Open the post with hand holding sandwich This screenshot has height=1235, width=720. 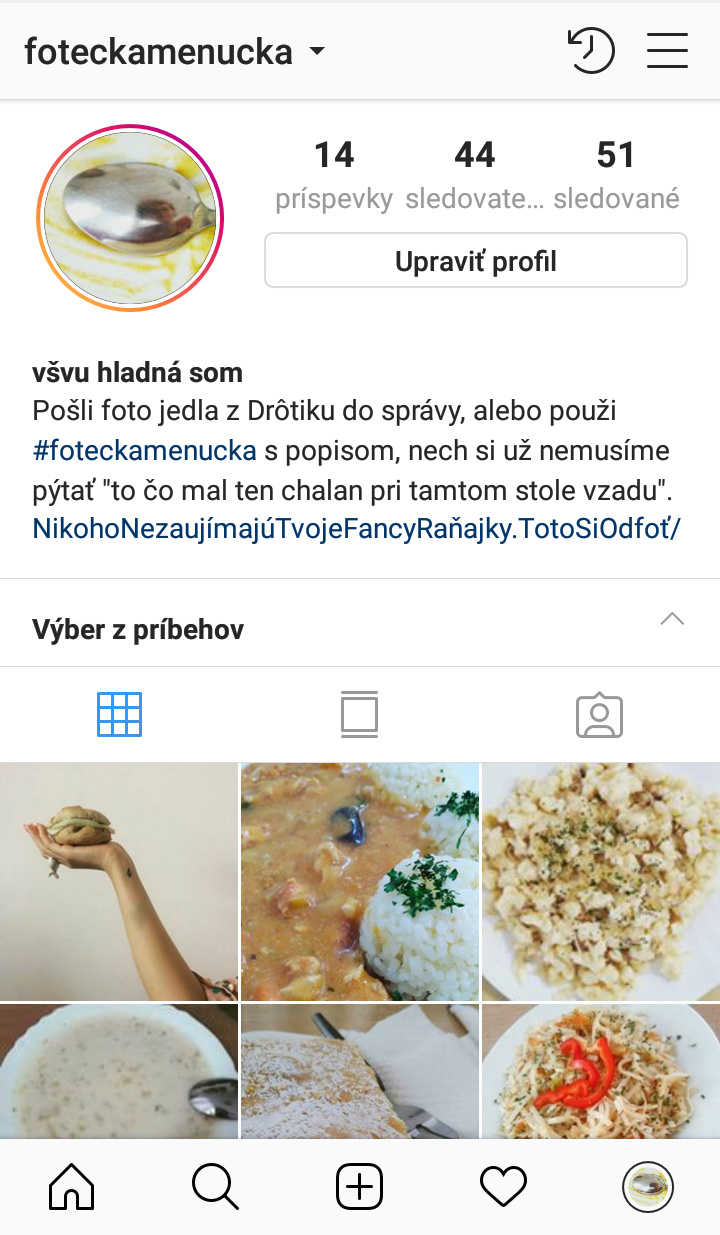pos(118,881)
